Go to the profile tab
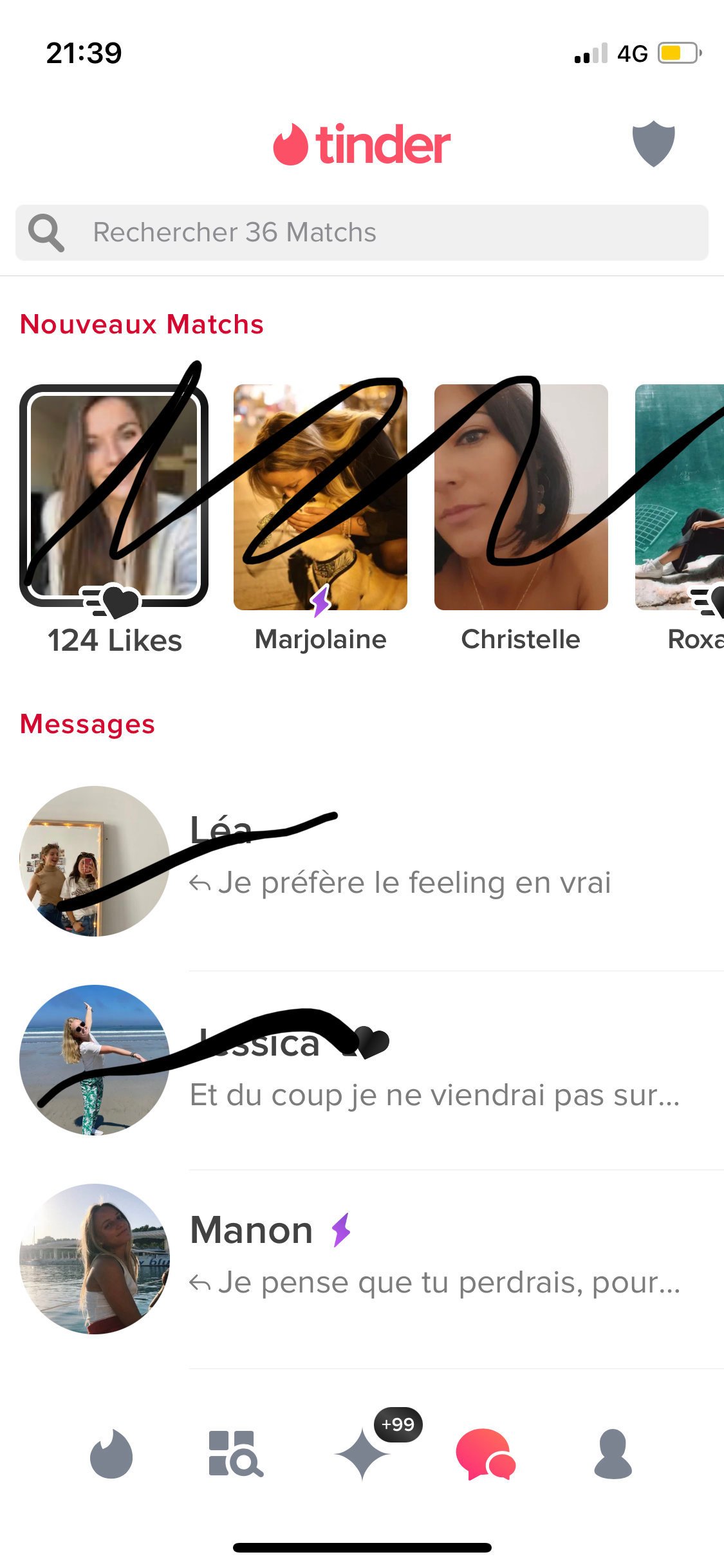 613,1454
